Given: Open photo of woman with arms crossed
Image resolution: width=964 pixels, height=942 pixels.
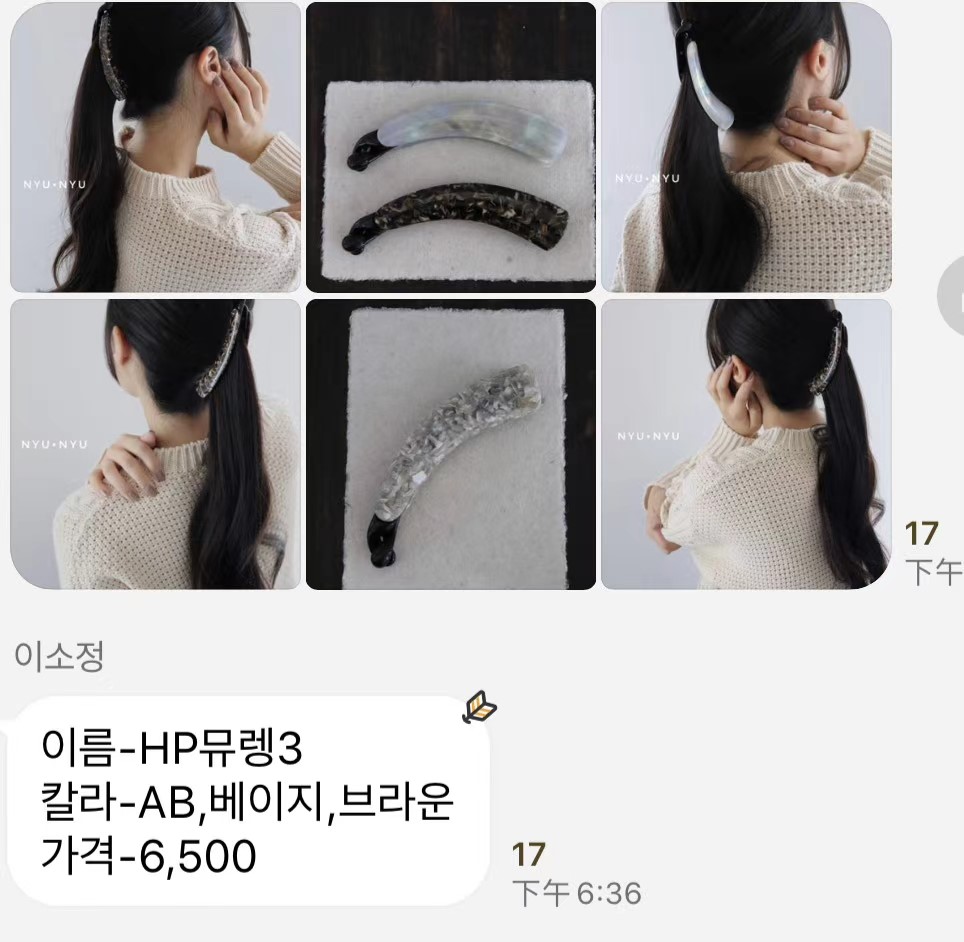Looking at the screenshot, I should coord(745,444).
